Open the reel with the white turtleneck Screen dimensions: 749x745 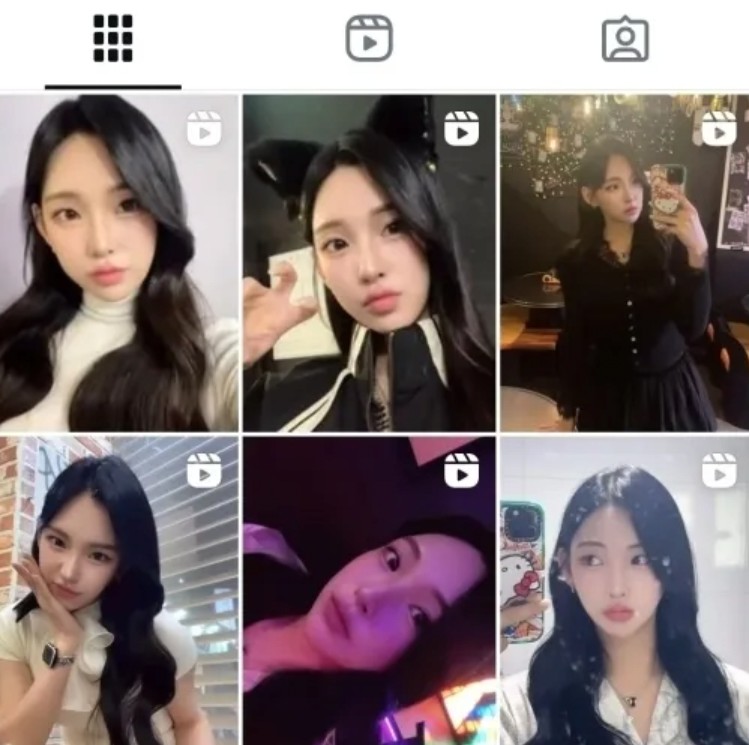coord(119,263)
